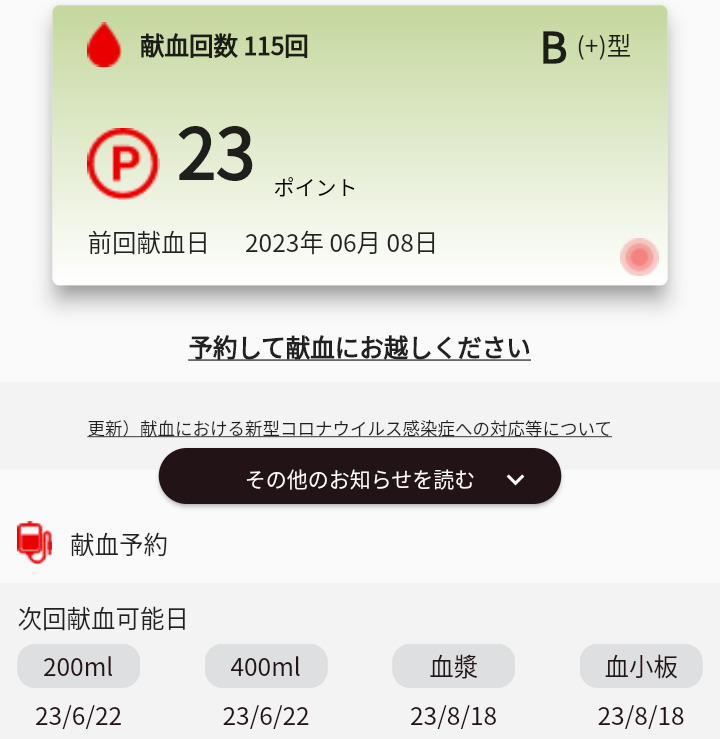The image size is (720, 739).
Task: Select the 200ml donation type
Action: [x=79, y=667]
